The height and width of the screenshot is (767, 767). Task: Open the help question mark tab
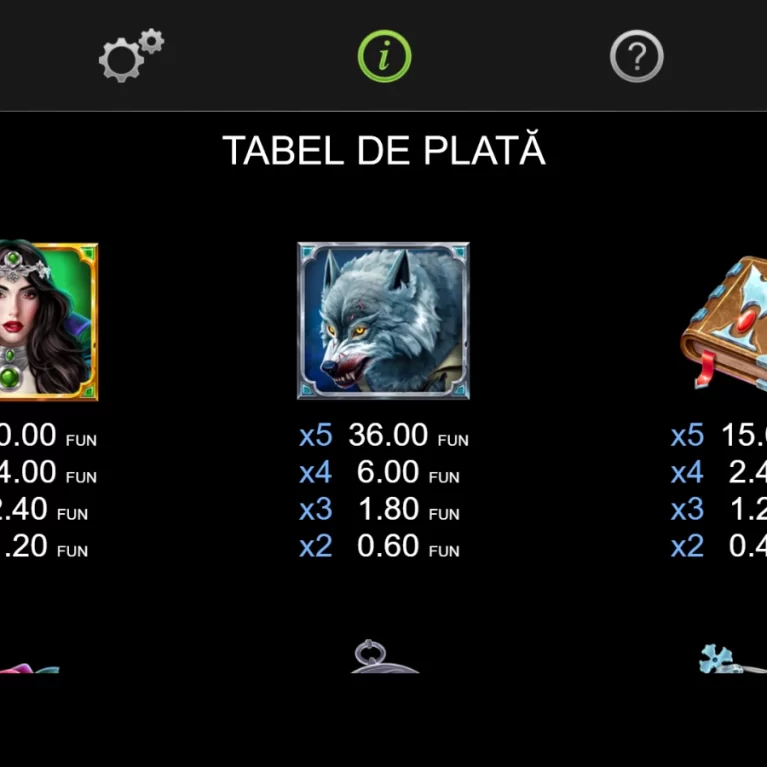coord(636,56)
